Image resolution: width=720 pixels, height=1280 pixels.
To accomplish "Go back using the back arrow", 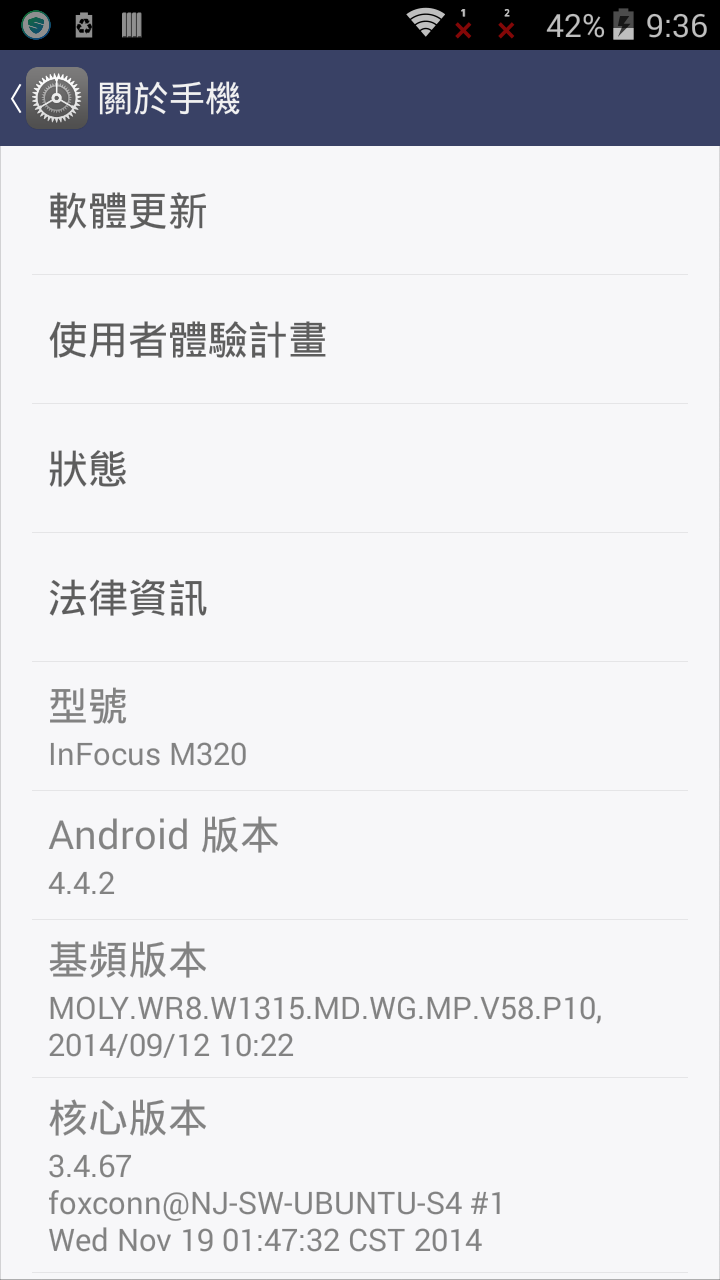I will tap(15, 97).
